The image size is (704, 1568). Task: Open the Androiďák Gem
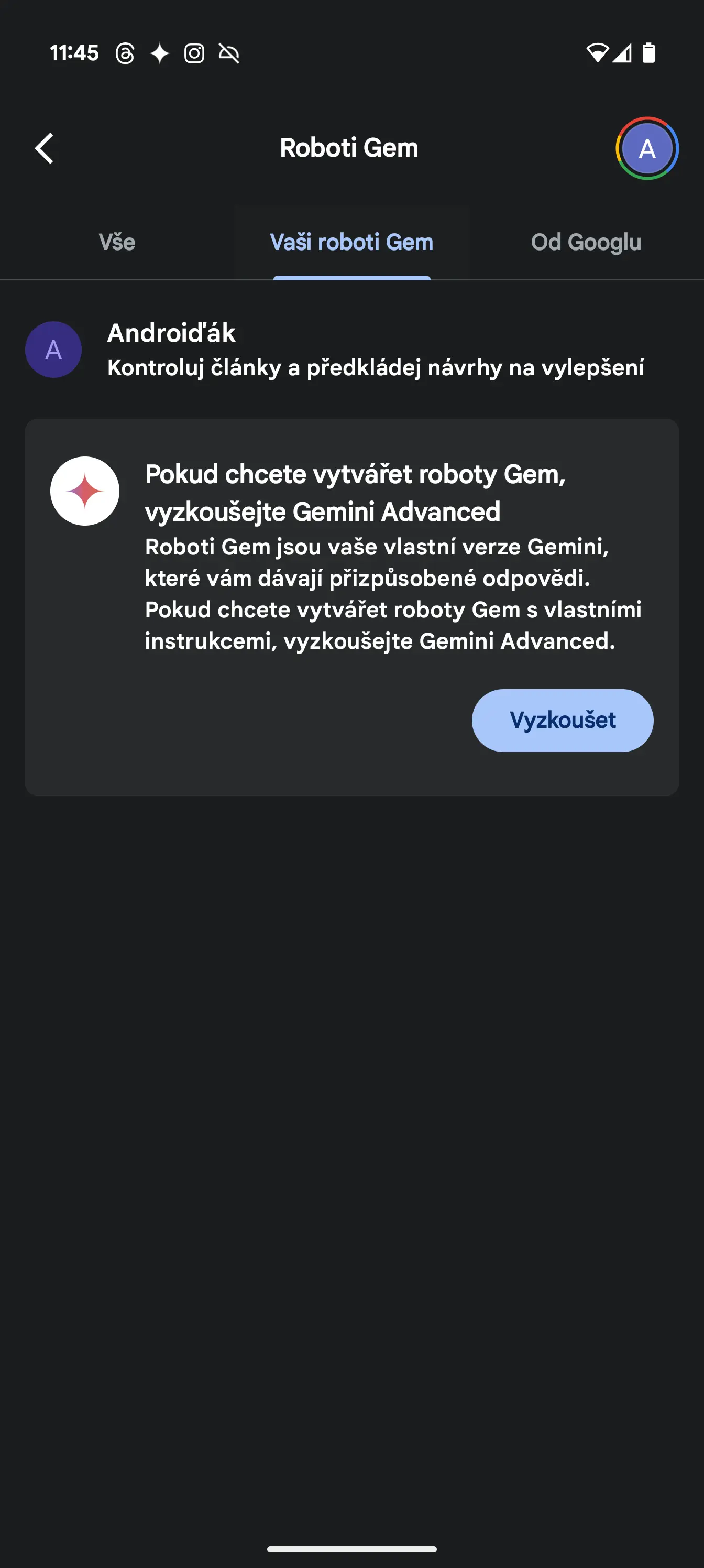click(x=351, y=350)
